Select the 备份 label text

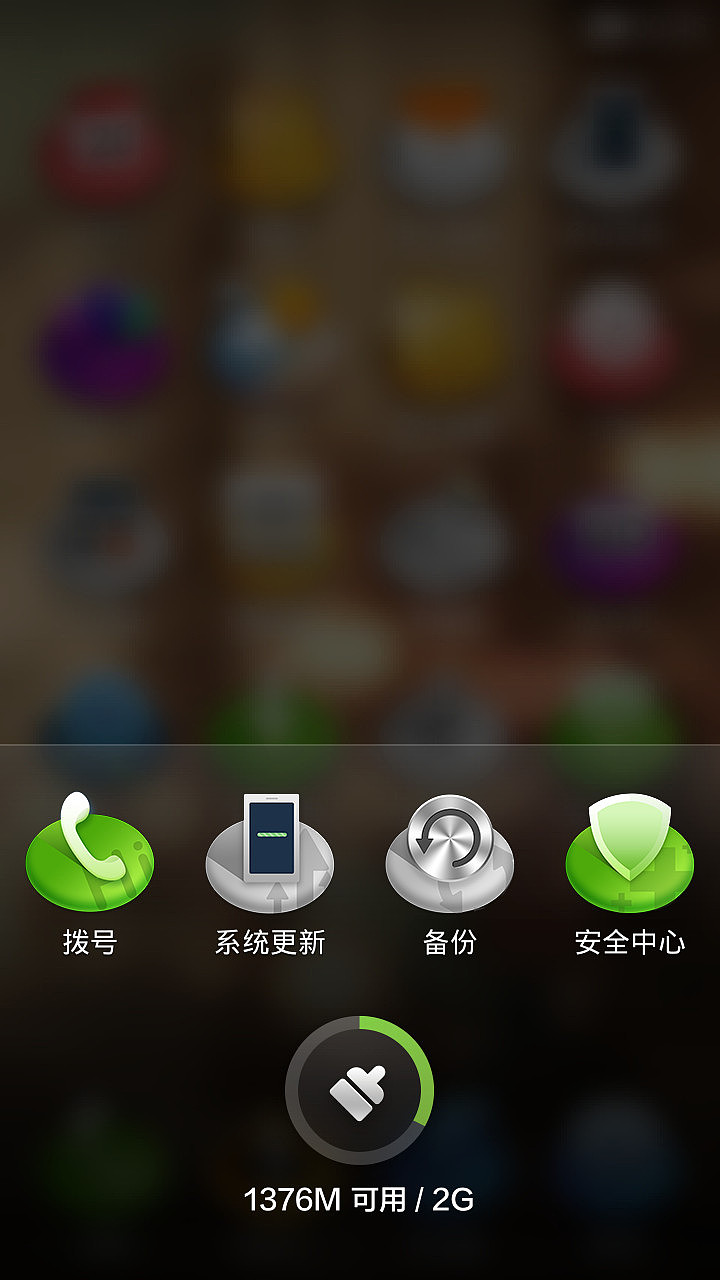pyautogui.click(x=452, y=940)
